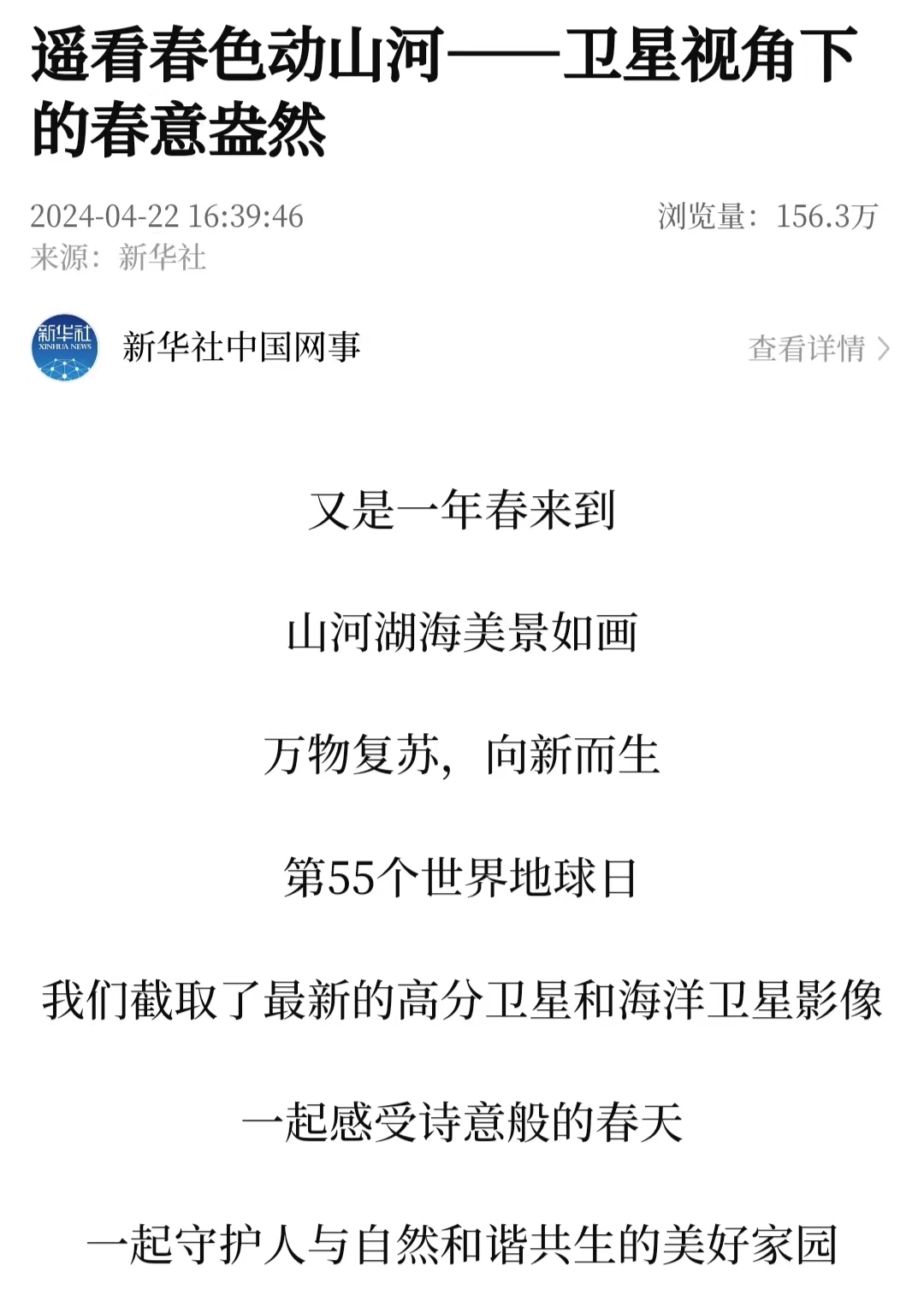Open the 新华社中国网事 publisher profile
The width and height of the screenshot is (924, 1307).
click(x=240, y=347)
